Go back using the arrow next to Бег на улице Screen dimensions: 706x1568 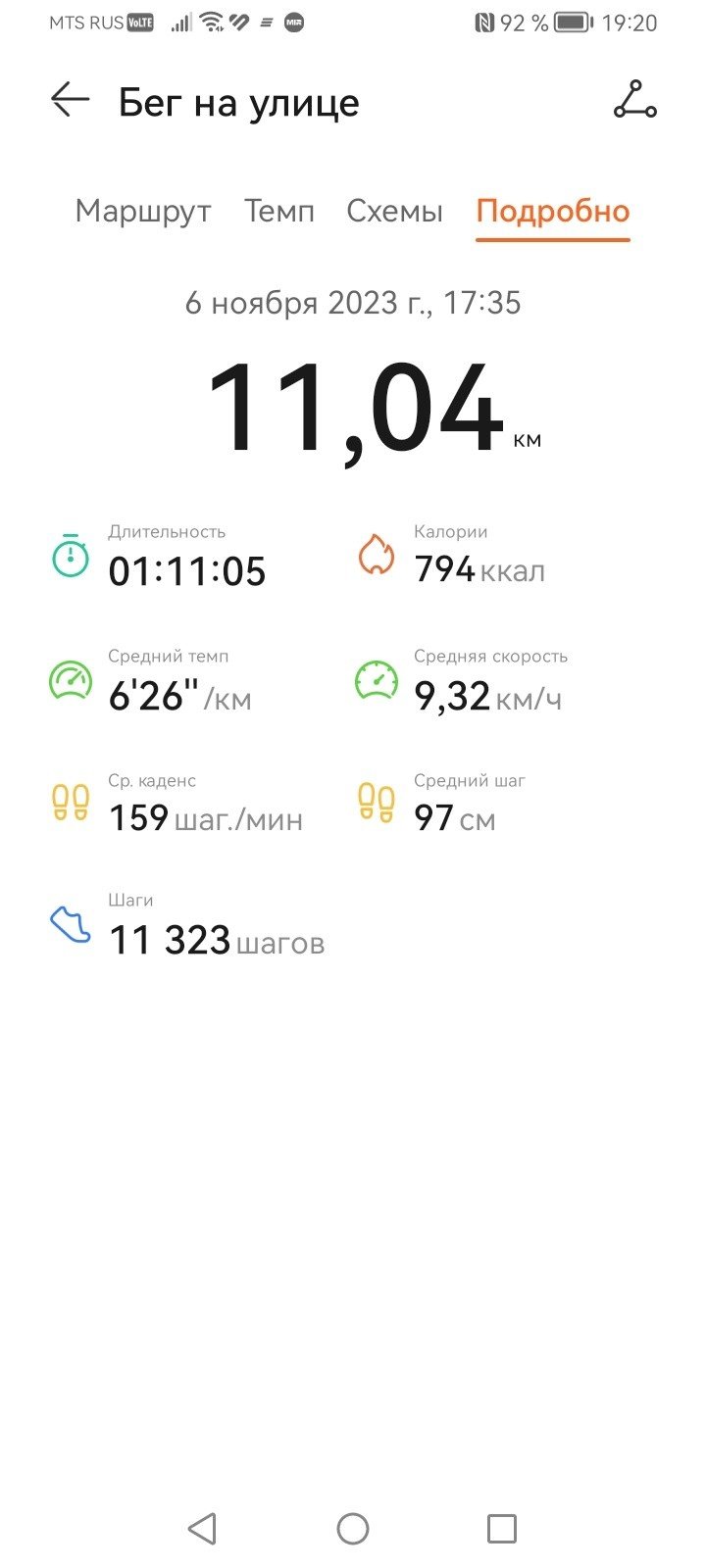coord(70,100)
